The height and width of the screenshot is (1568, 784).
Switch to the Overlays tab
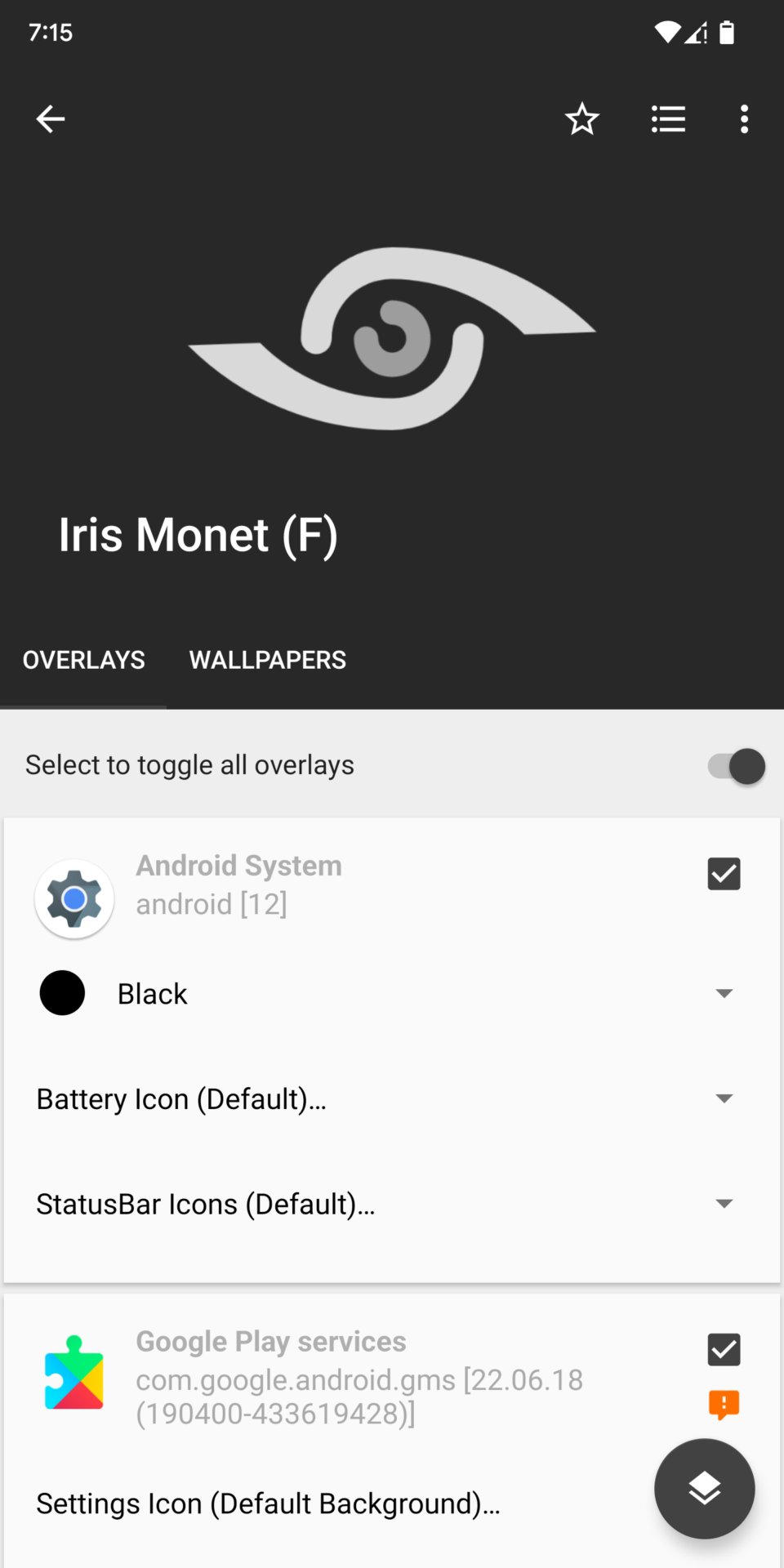point(84,660)
